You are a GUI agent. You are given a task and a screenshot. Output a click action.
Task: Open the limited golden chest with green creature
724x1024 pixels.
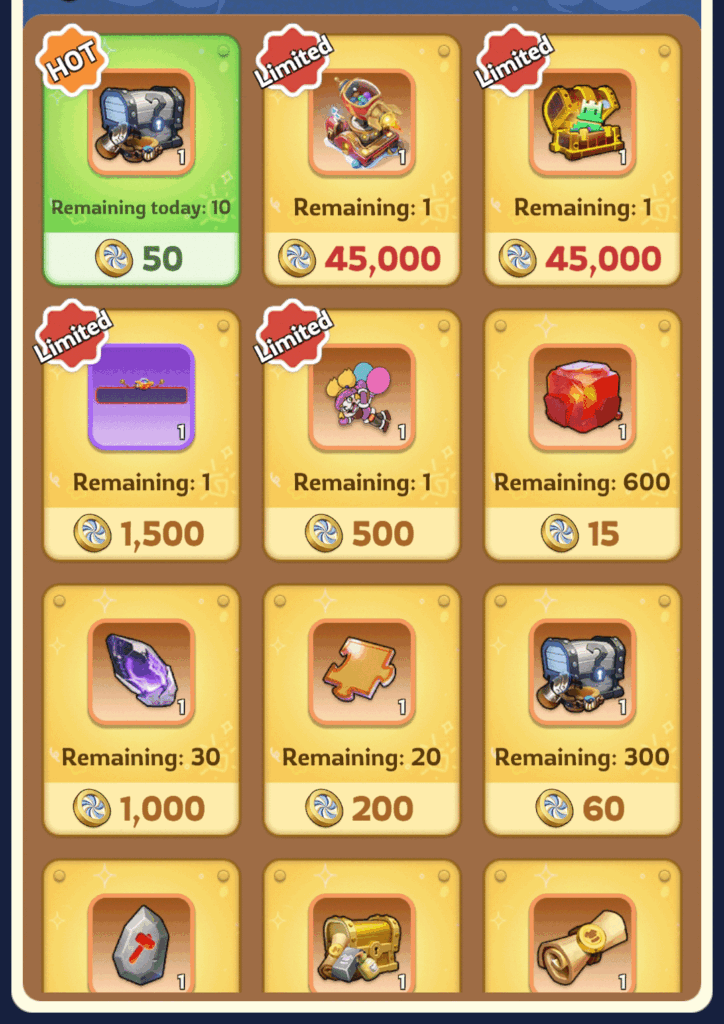[582, 160]
